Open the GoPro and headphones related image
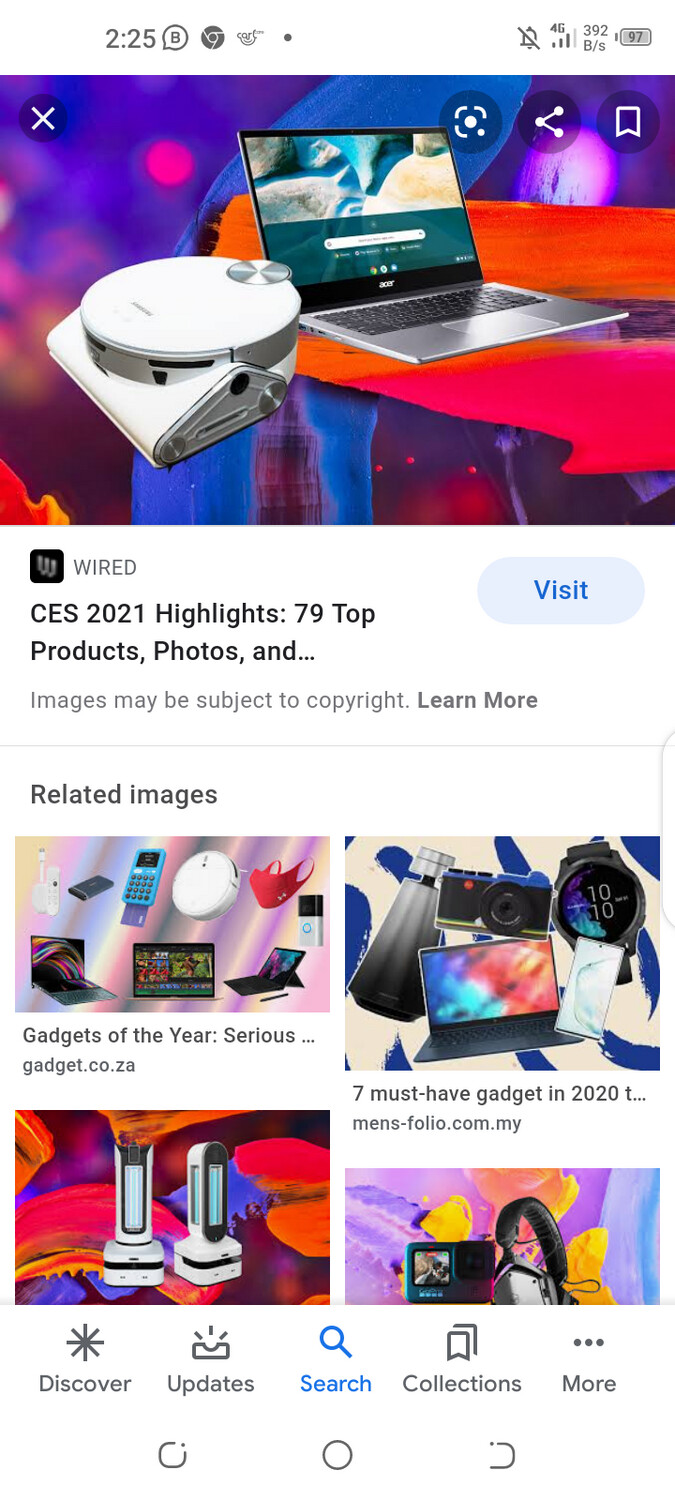Screen dimensions: 675x1500 (502, 1235)
